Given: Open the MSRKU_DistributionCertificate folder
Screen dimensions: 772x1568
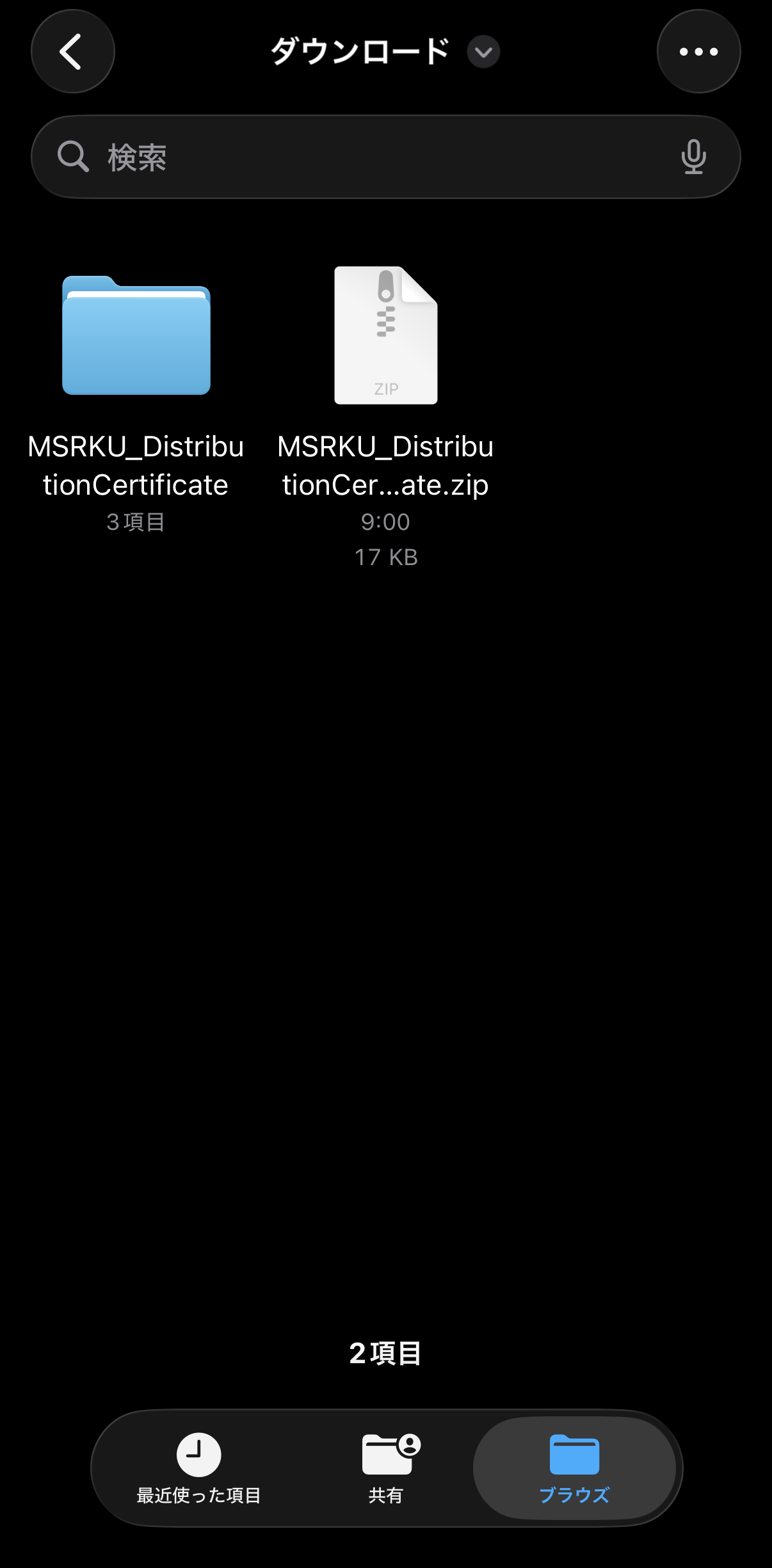Looking at the screenshot, I should (136, 336).
